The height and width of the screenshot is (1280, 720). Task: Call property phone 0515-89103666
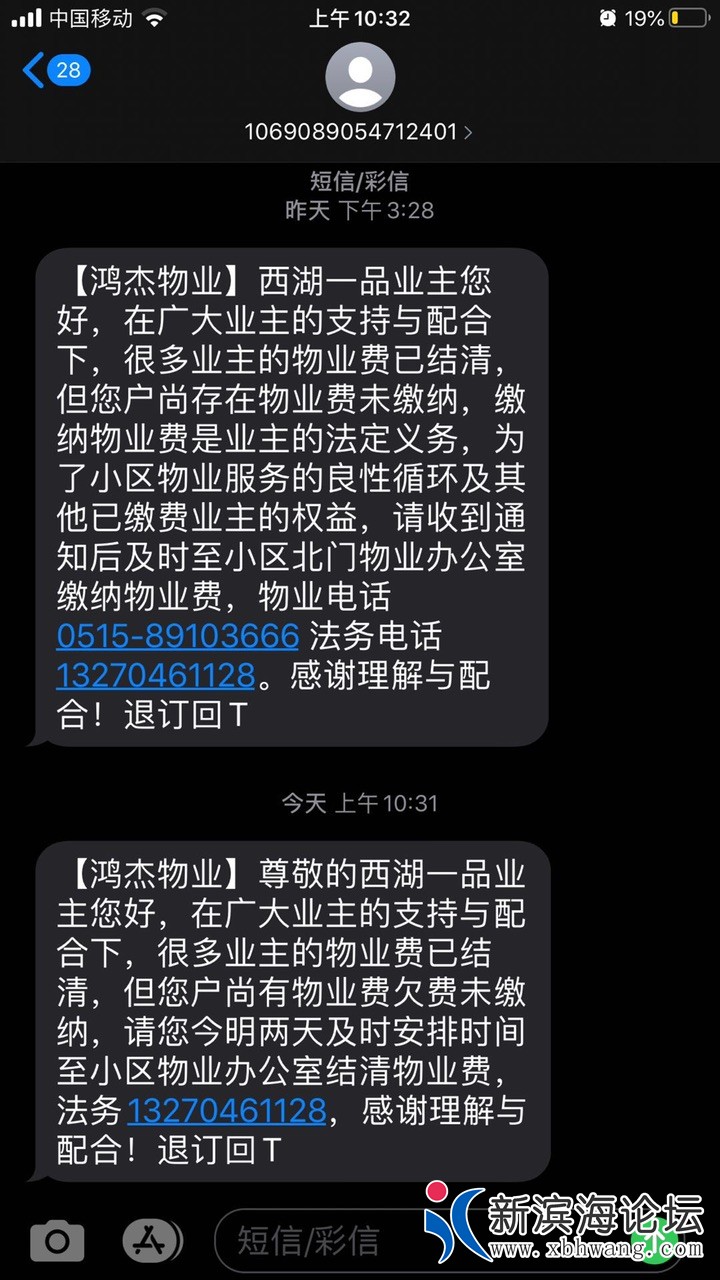click(178, 636)
